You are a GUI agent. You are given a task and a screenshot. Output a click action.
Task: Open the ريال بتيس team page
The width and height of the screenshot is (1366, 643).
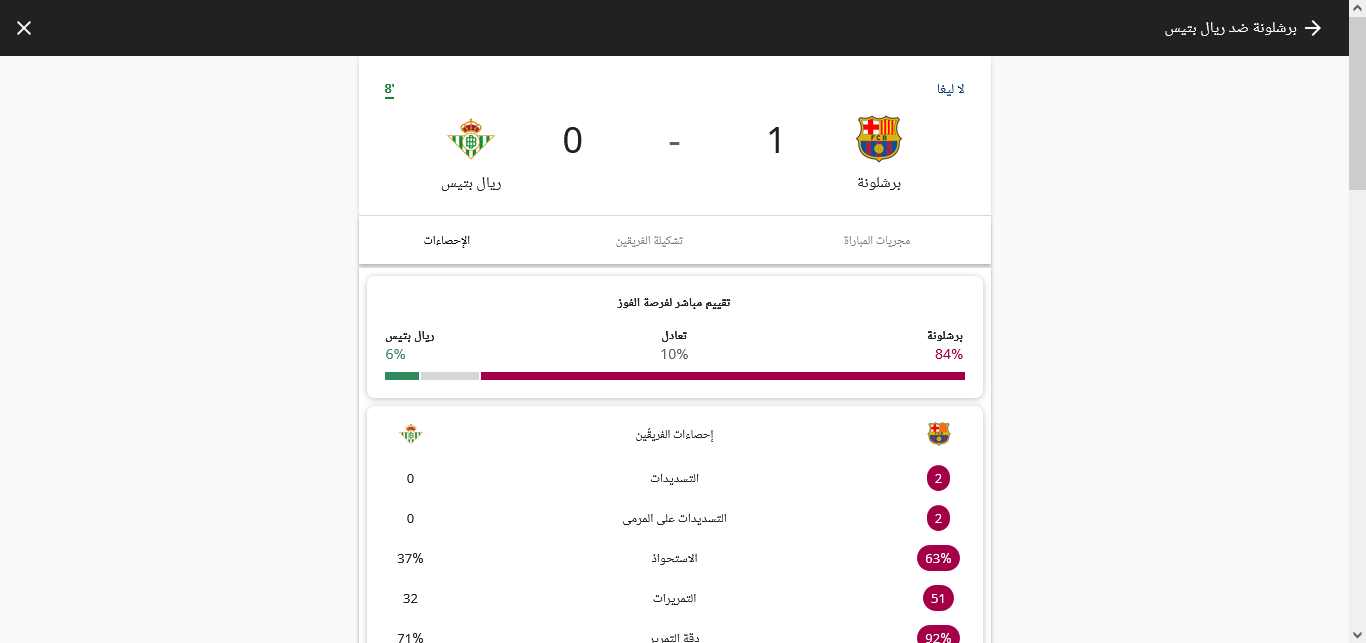471,153
